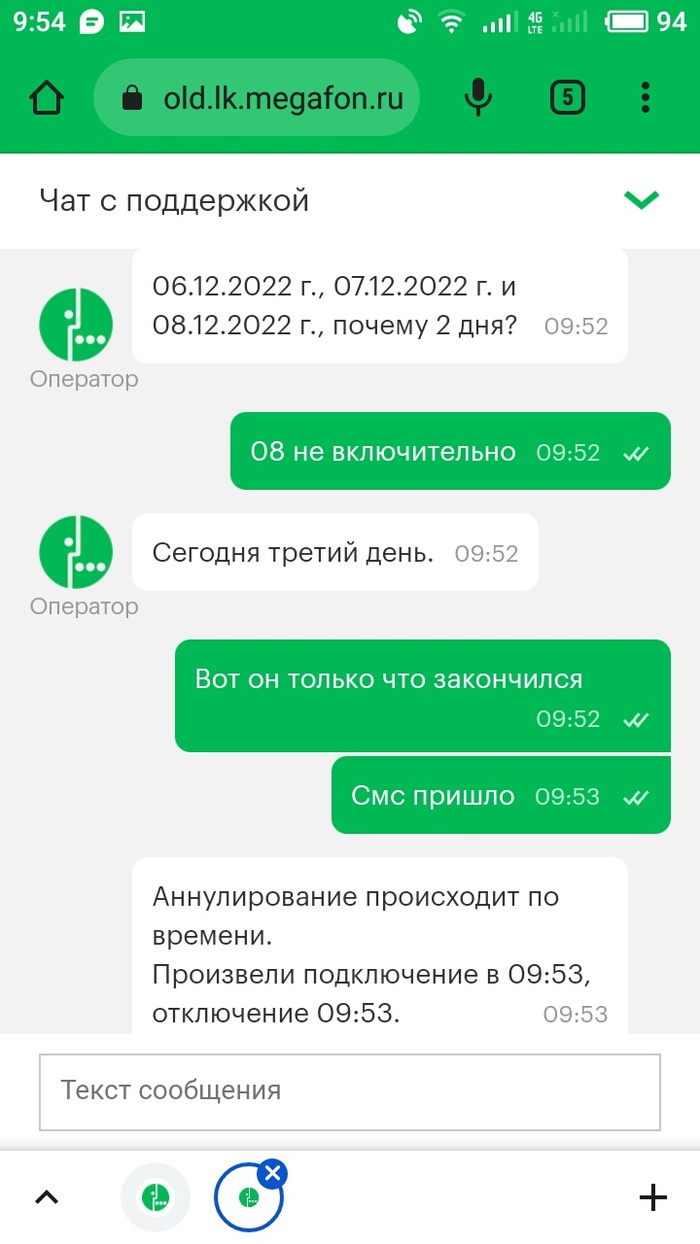
Task: Go to the browser home page
Action: coord(46,98)
